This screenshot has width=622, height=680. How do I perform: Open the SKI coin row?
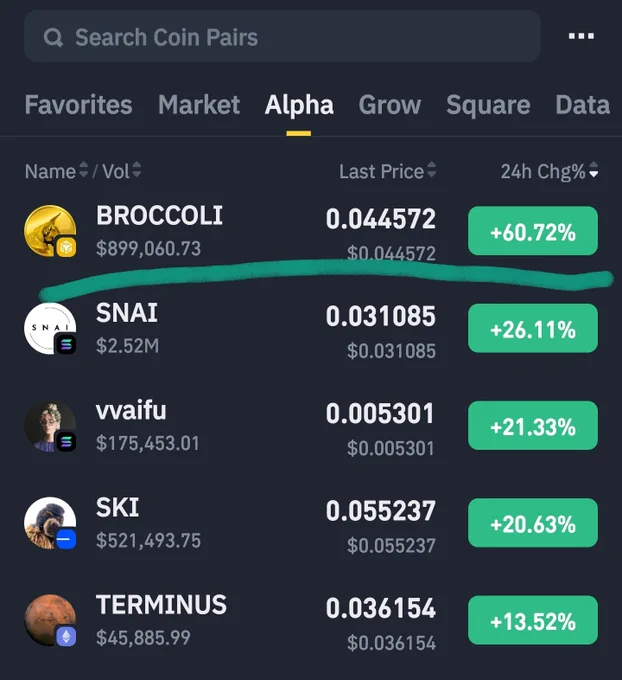(x=311, y=523)
